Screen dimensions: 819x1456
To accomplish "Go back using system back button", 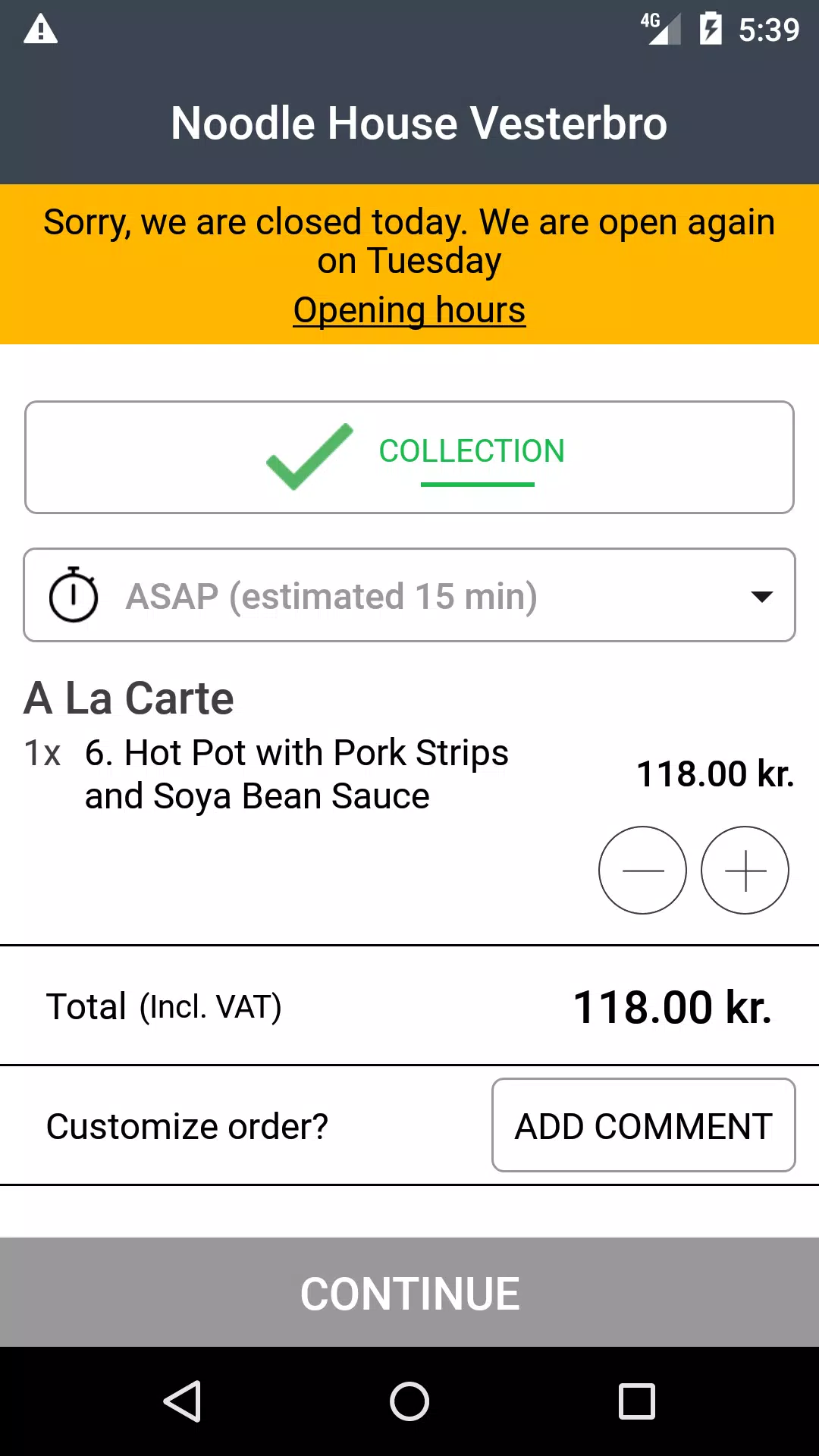I will [x=182, y=1401].
